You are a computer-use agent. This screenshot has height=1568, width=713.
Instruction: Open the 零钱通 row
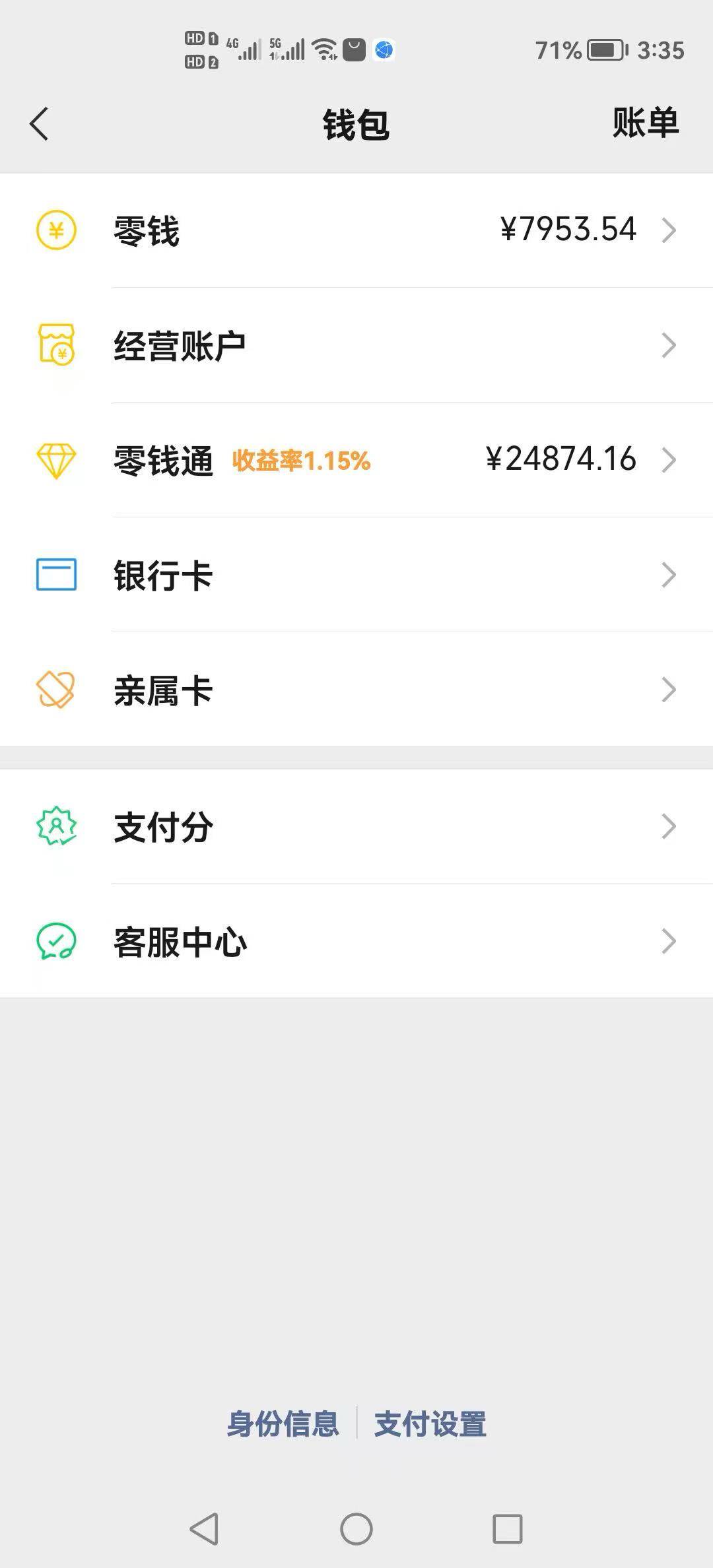356,460
